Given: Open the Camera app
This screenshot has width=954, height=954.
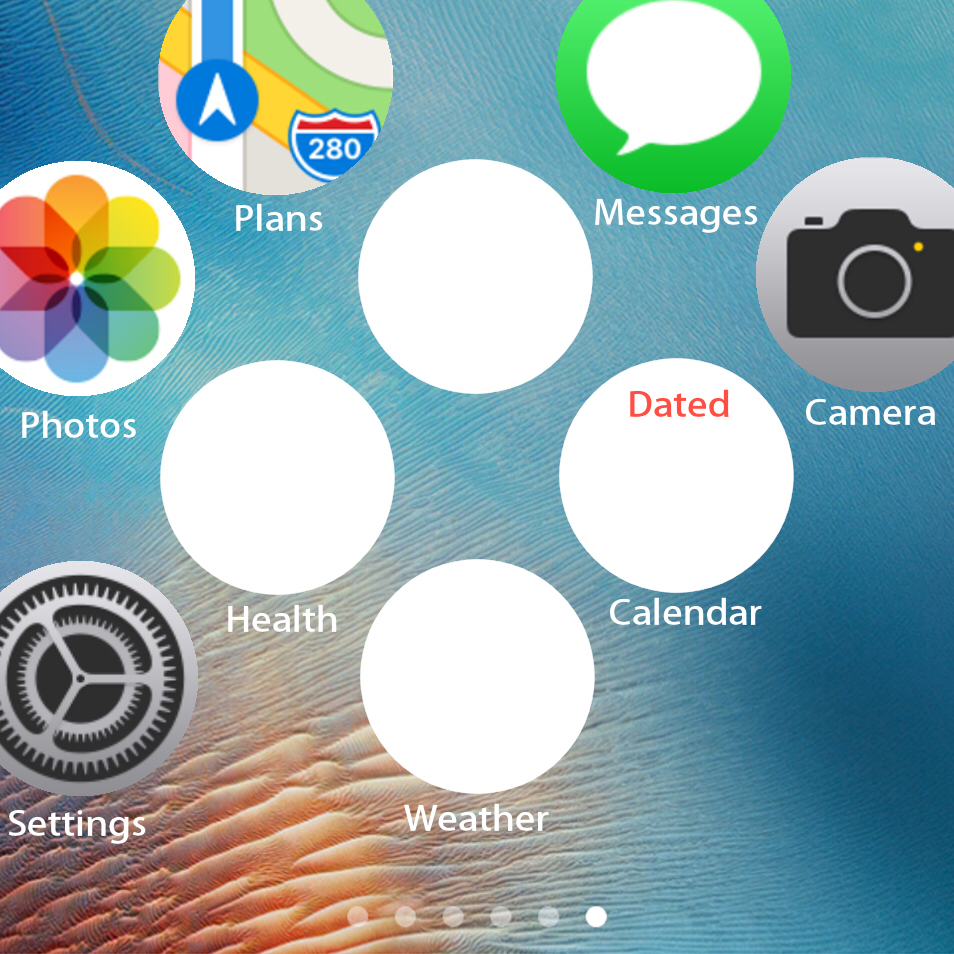Looking at the screenshot, I should click(x=868, y=275).
